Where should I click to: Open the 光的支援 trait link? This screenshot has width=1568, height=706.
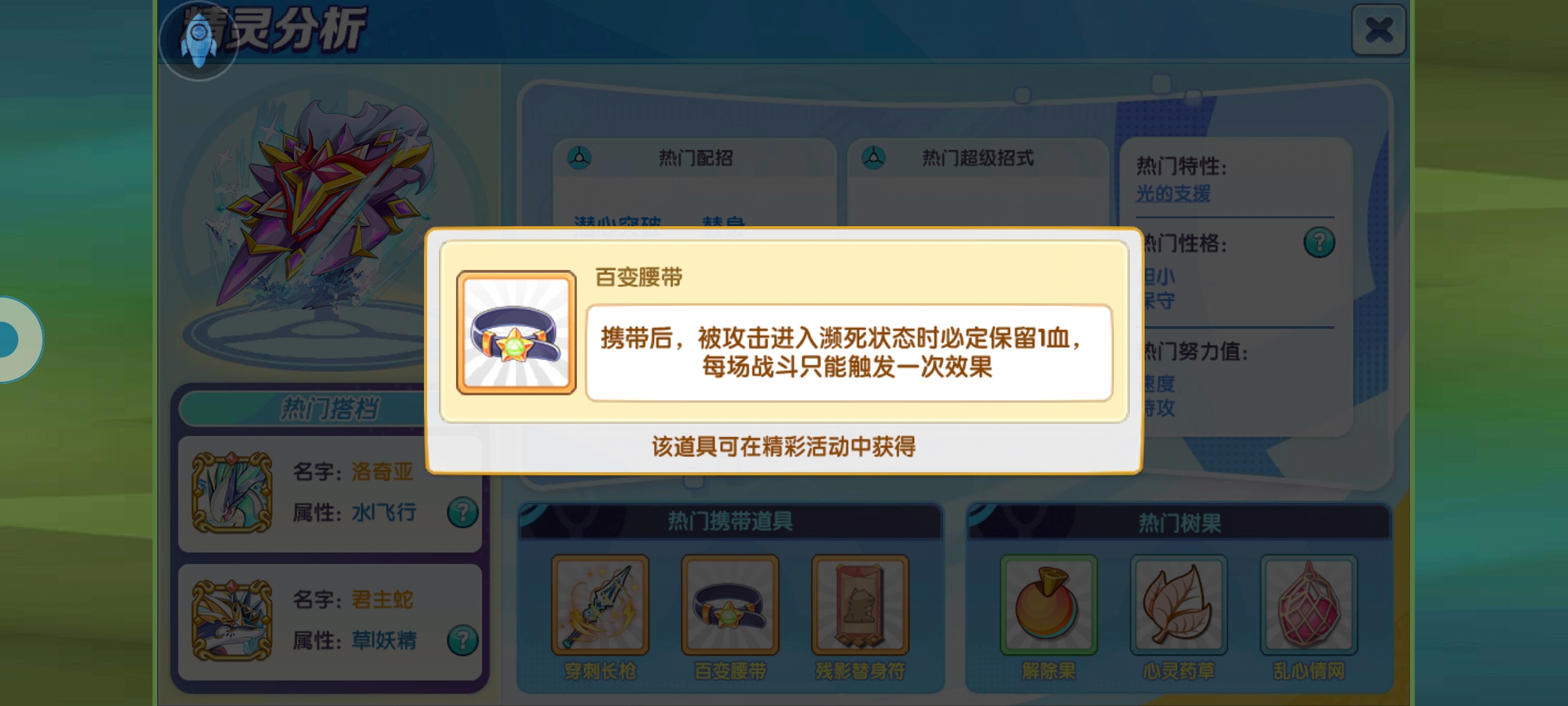click(1173, 193)
